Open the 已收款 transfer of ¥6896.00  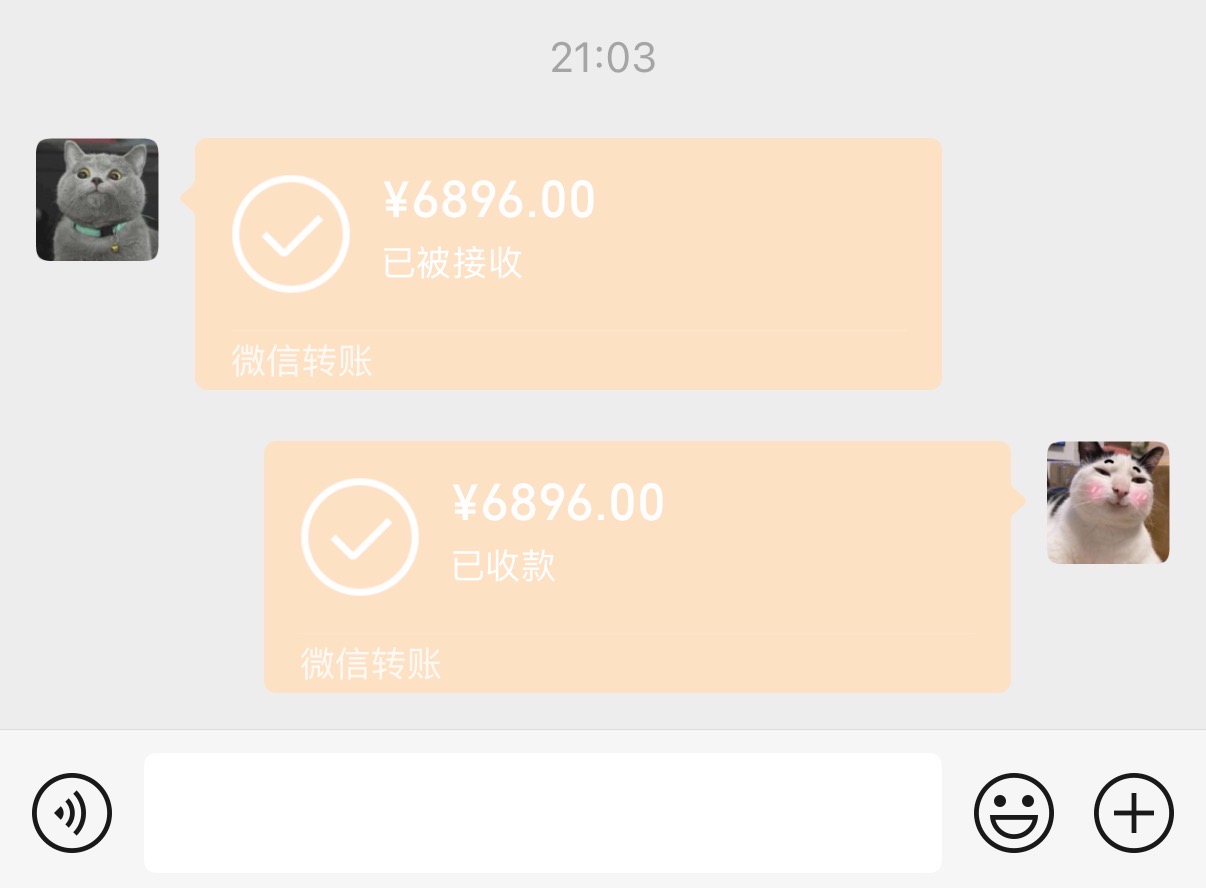[x=637, y=567]
